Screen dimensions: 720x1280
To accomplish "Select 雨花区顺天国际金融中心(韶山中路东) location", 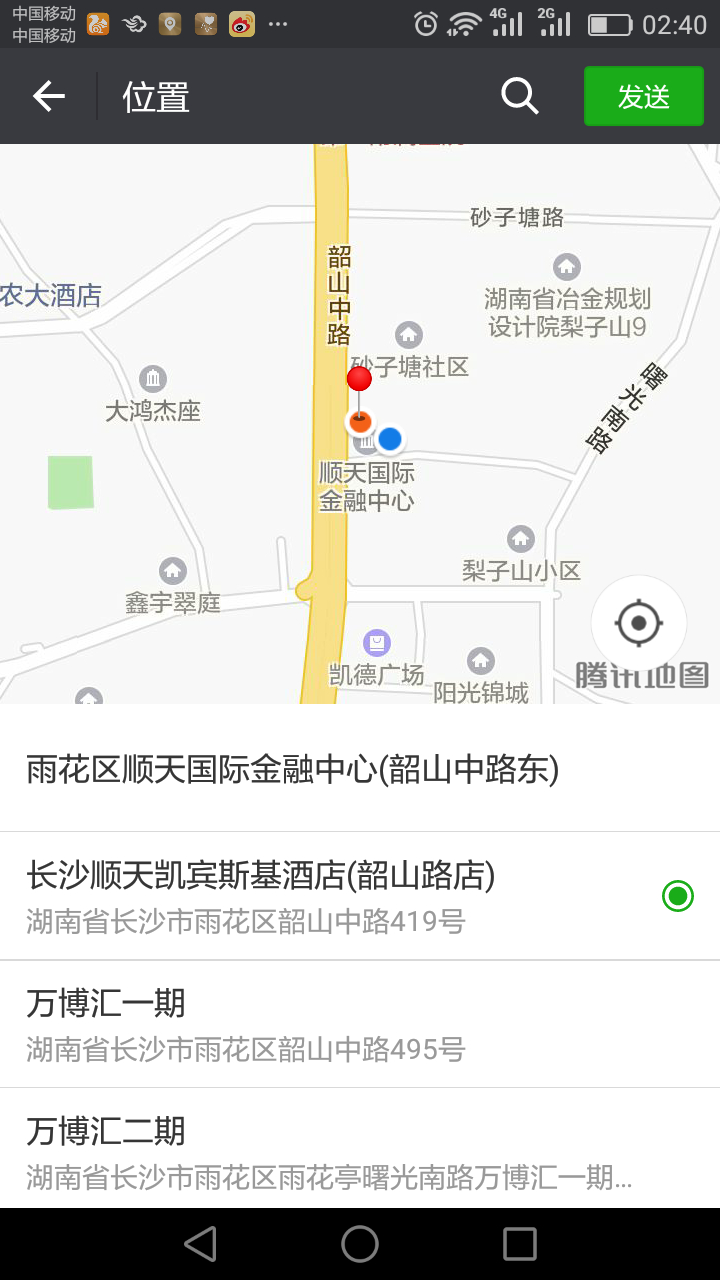I will click(292, 769).
